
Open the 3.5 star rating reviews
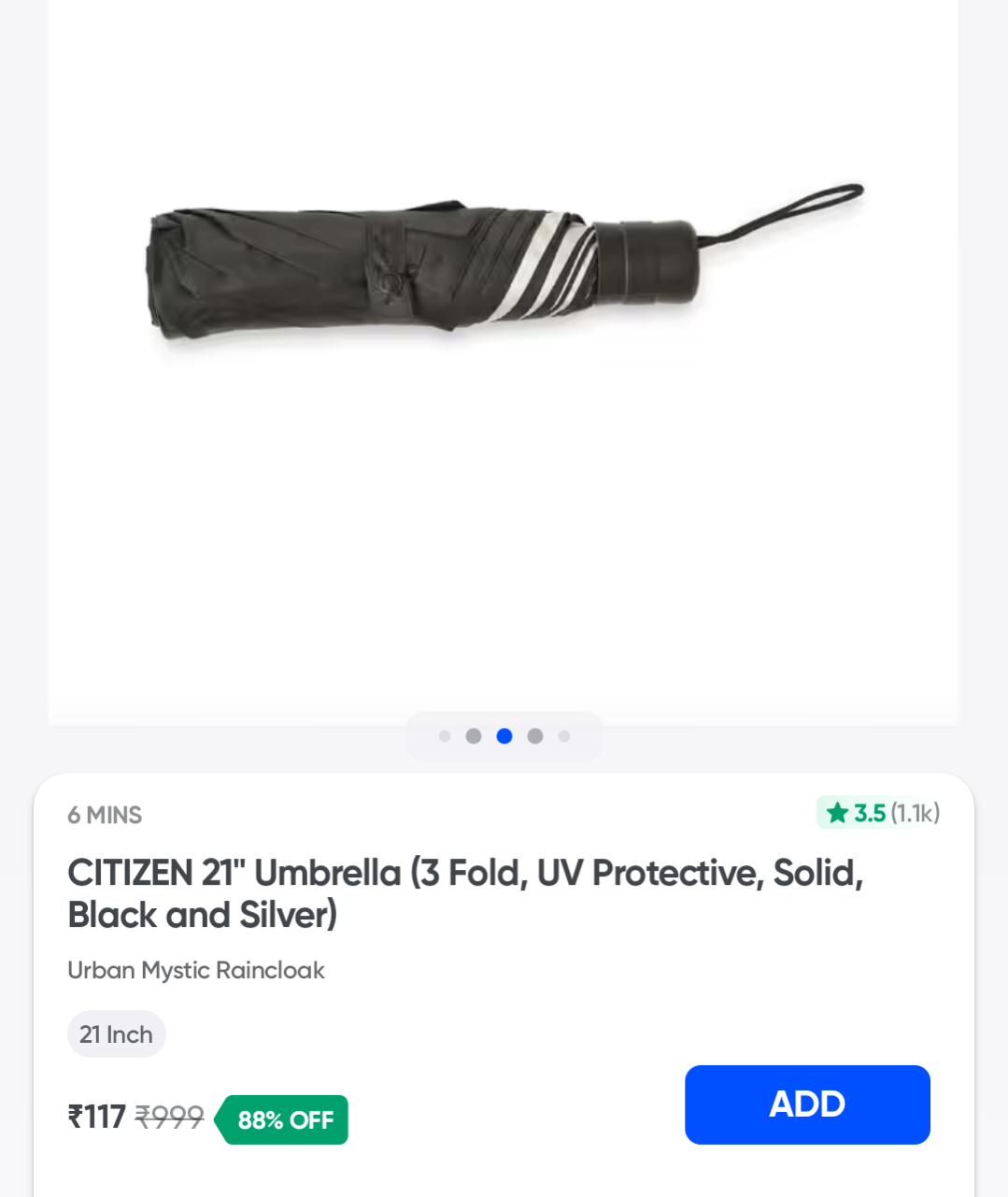[879, 813]
